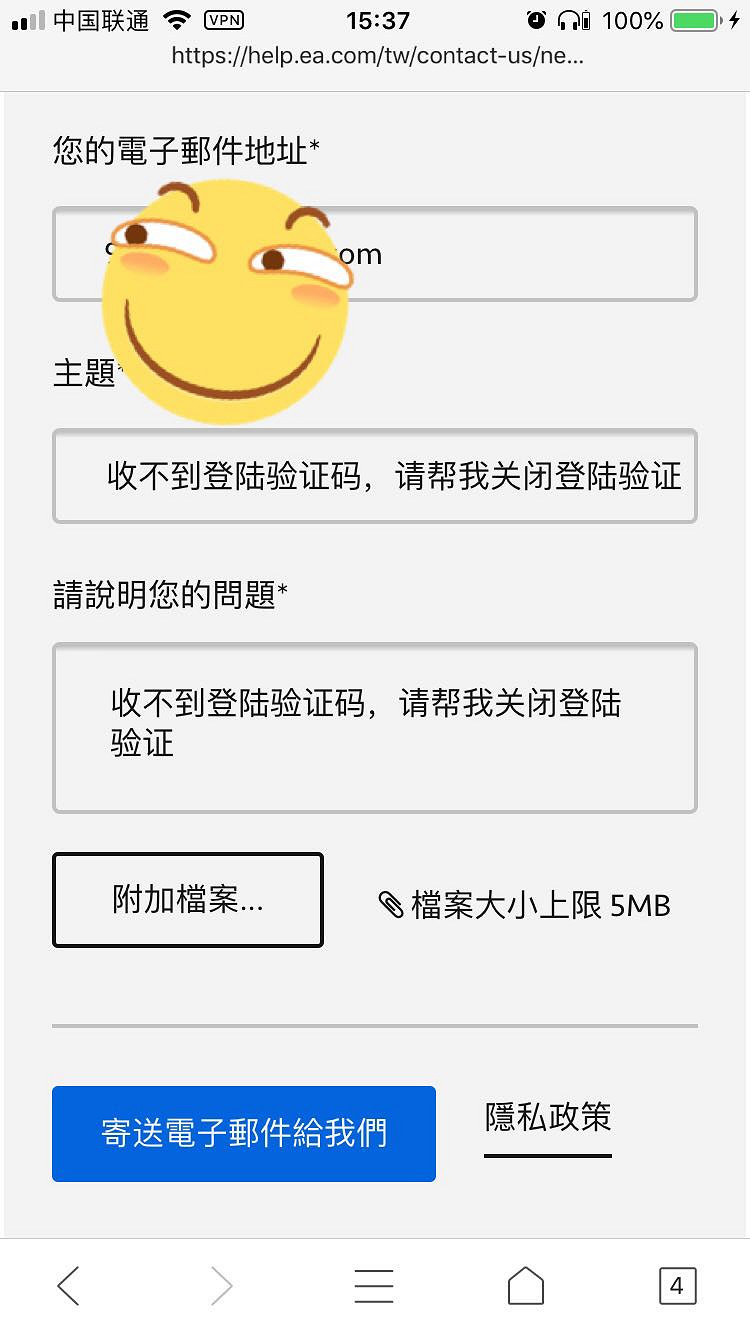The image size is (750, 1334).
Task: Open the 隱私政策 privacy policy link
Action: [x=547, y=1120]
